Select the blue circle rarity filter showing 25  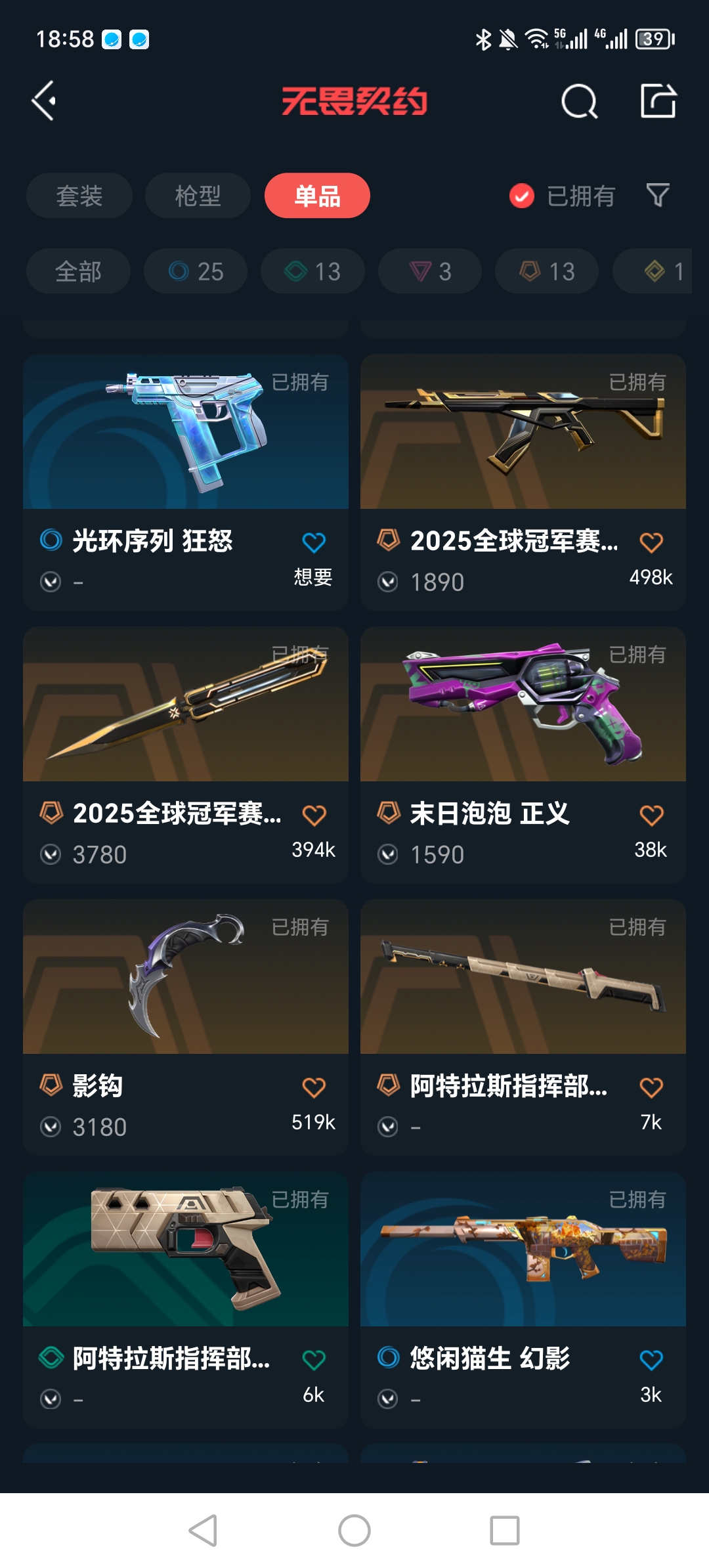195,271
